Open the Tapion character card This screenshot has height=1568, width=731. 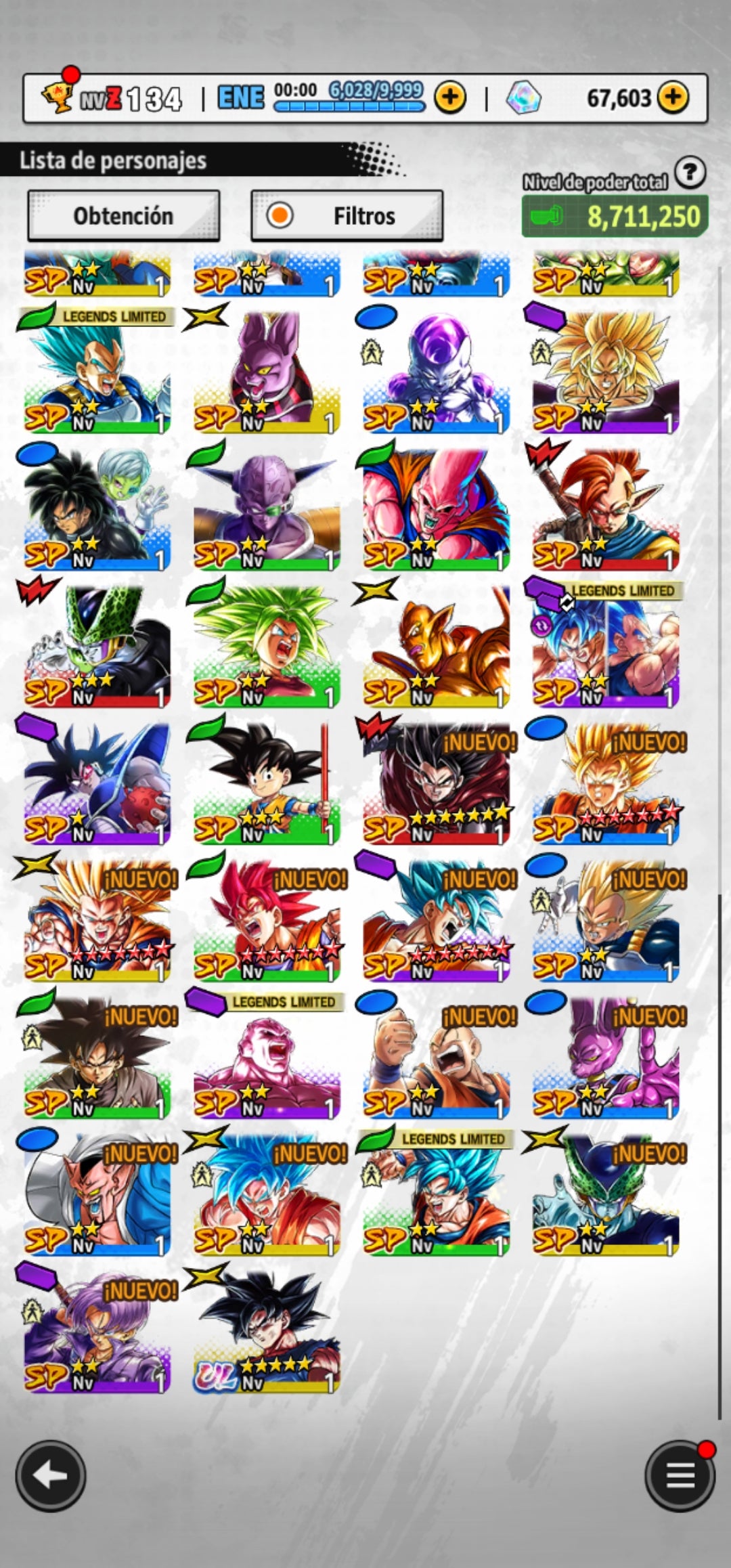604,506
